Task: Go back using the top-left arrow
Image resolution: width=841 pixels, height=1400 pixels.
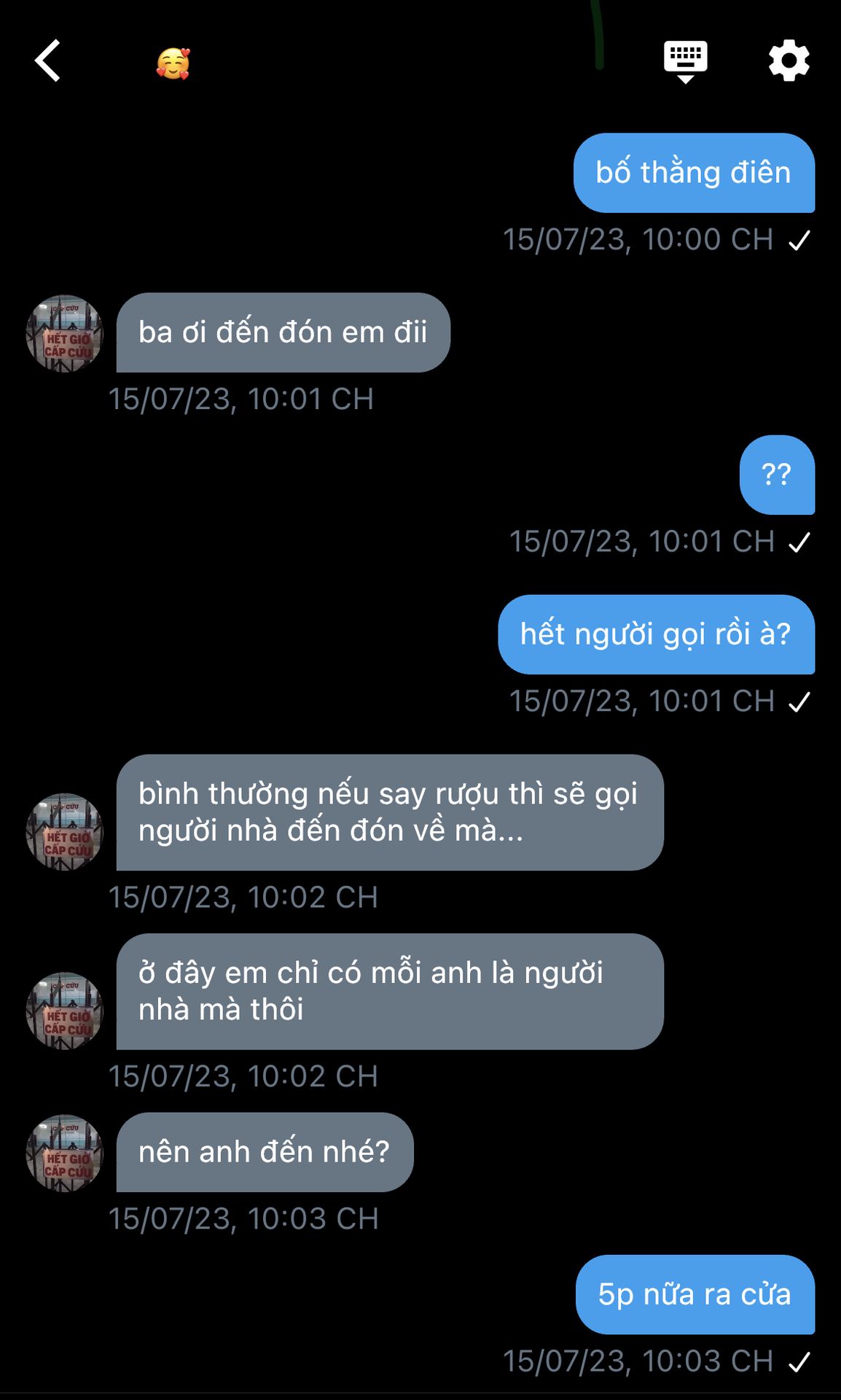Action: [47, 61]
